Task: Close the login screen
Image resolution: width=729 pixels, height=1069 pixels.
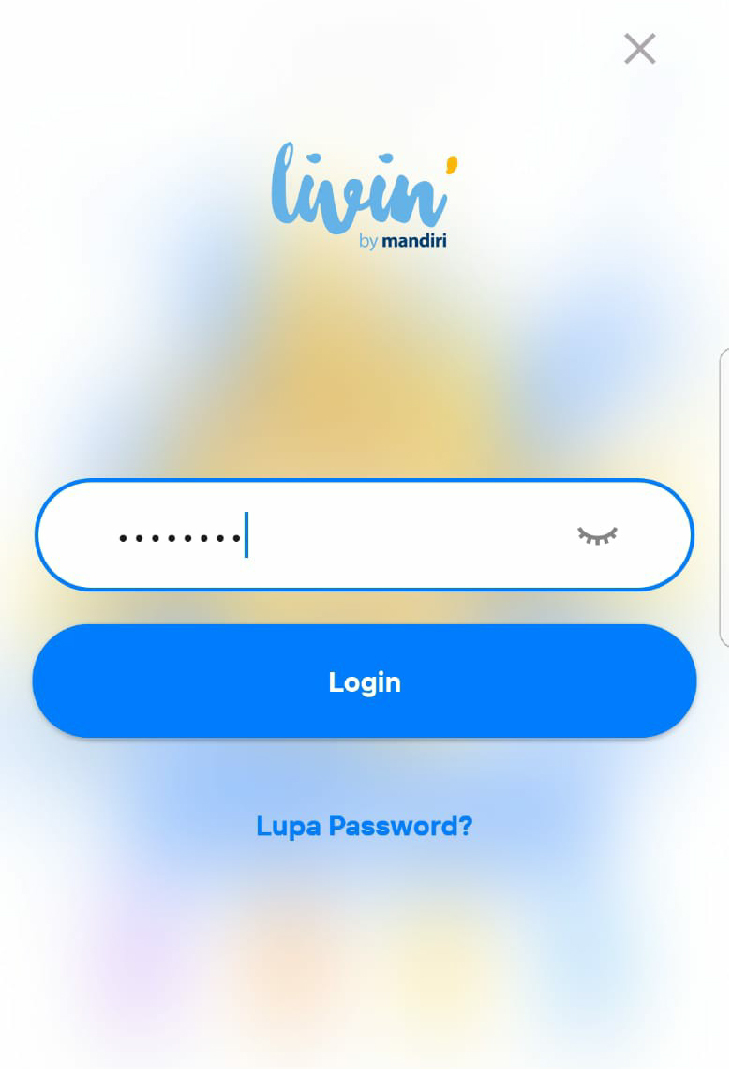Action: coord(639,49)
